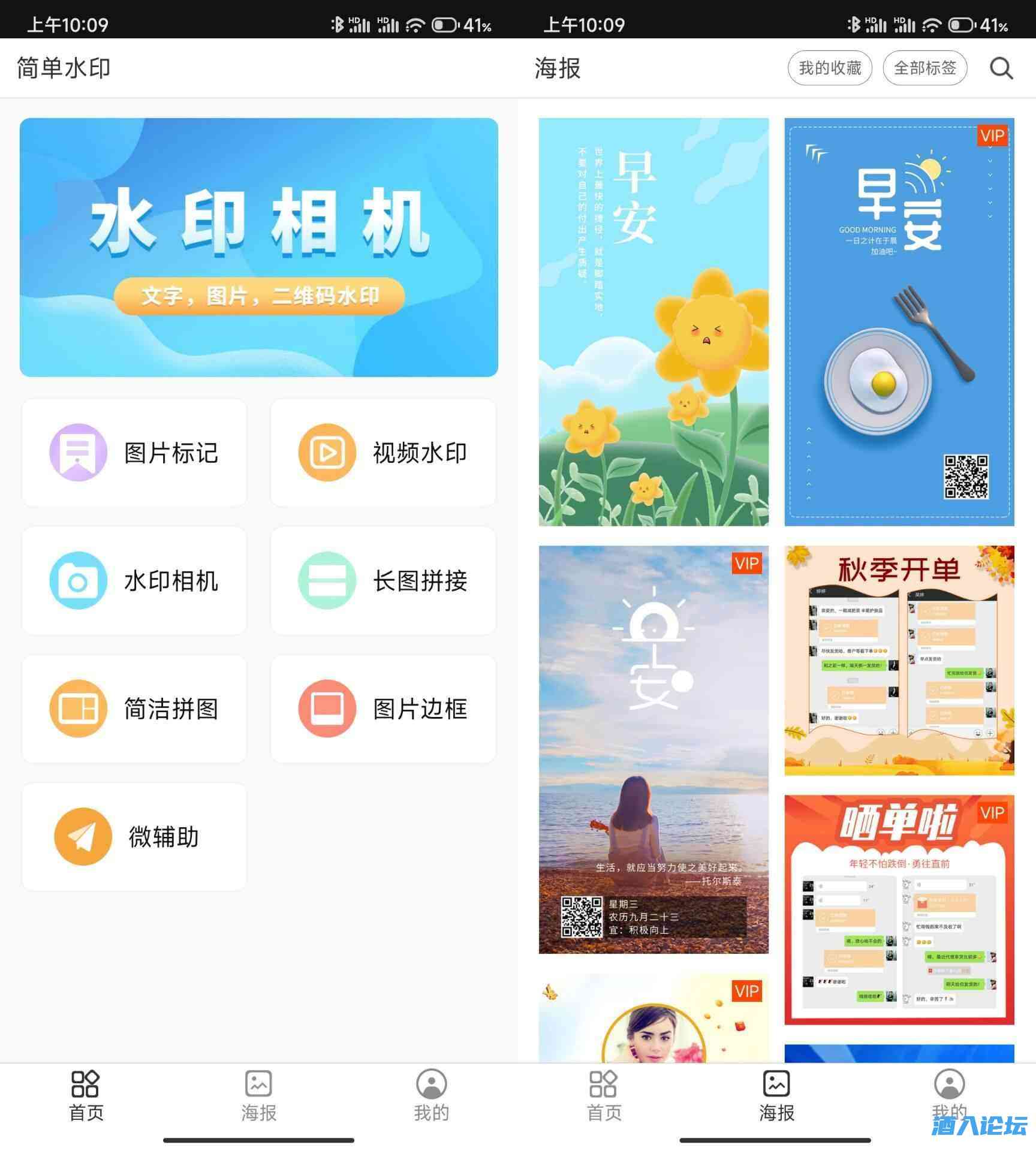Start 简洁拼图 collage maker
This screenshot has height=1151, width=1036.
click(134, 709)
